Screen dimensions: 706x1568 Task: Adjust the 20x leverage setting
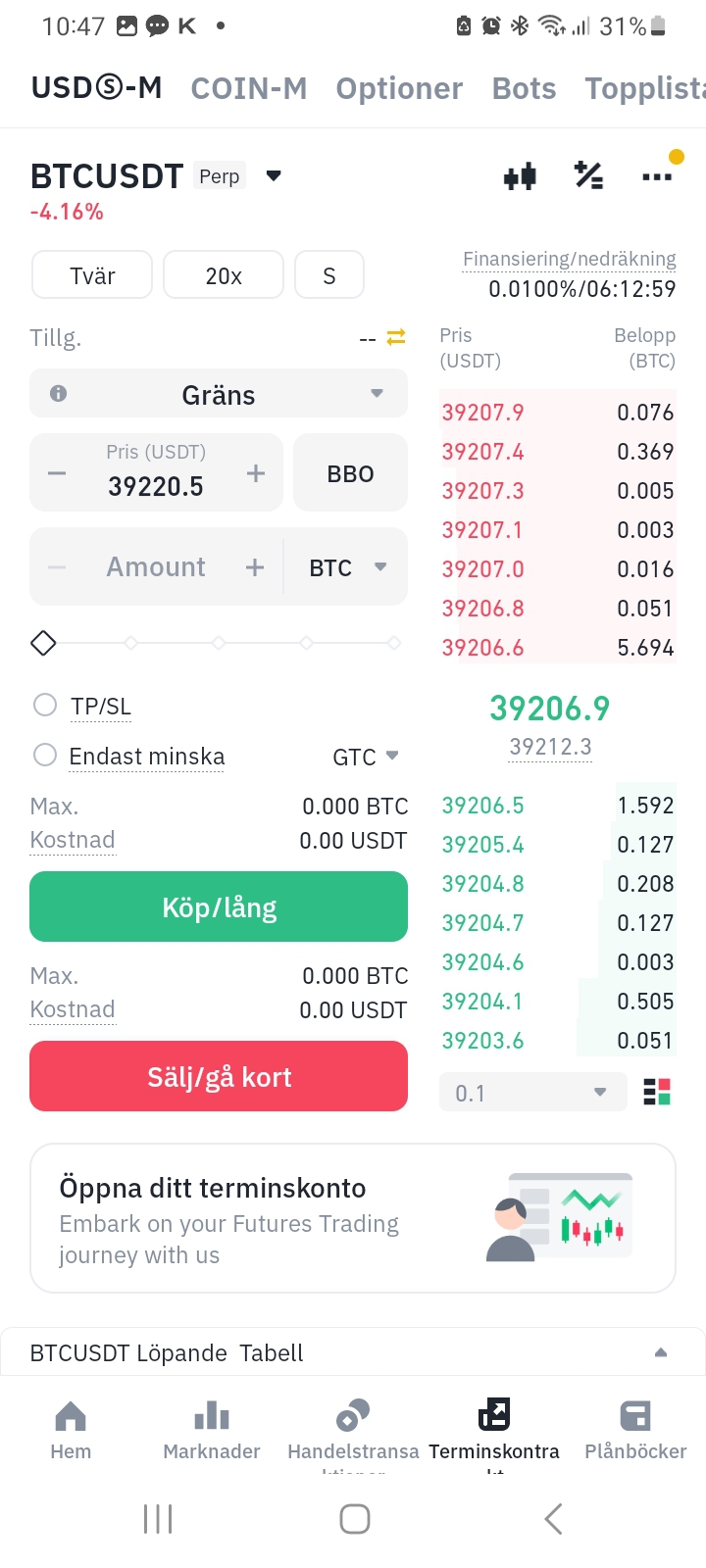224,275
